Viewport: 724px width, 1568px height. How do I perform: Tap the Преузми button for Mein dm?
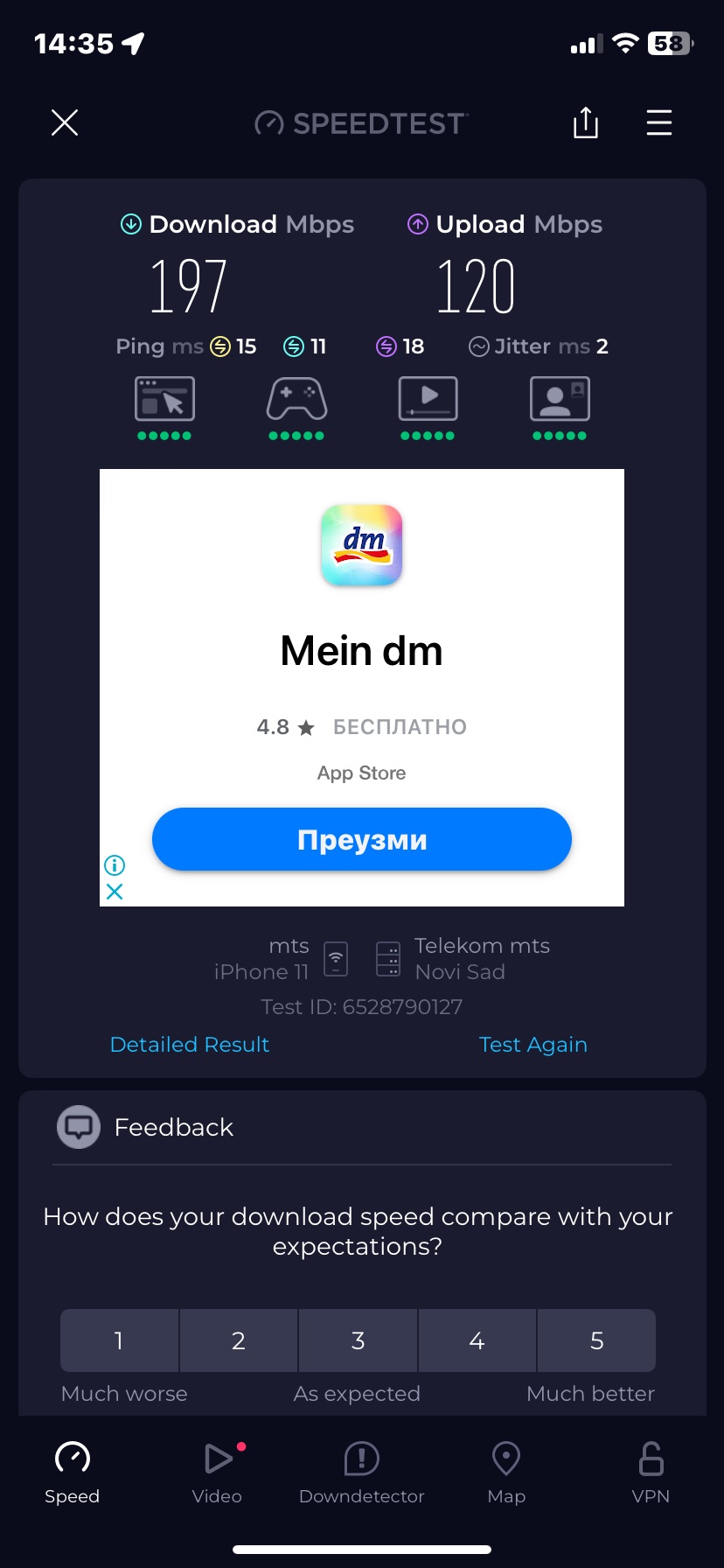[x=362, y=840]
